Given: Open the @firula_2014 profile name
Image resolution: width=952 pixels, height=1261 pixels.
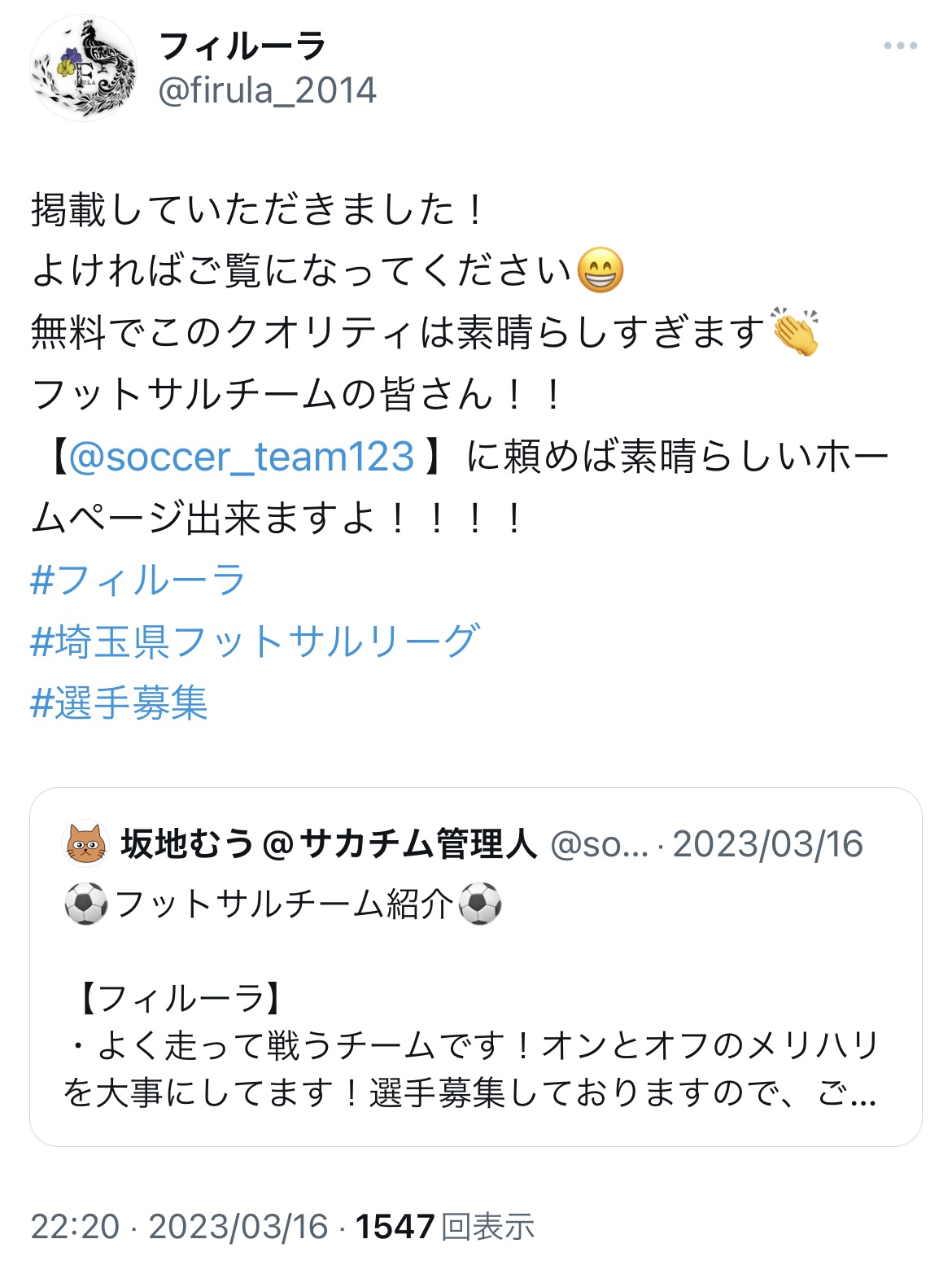Looking at the screenshot, I should pos(243,46).
